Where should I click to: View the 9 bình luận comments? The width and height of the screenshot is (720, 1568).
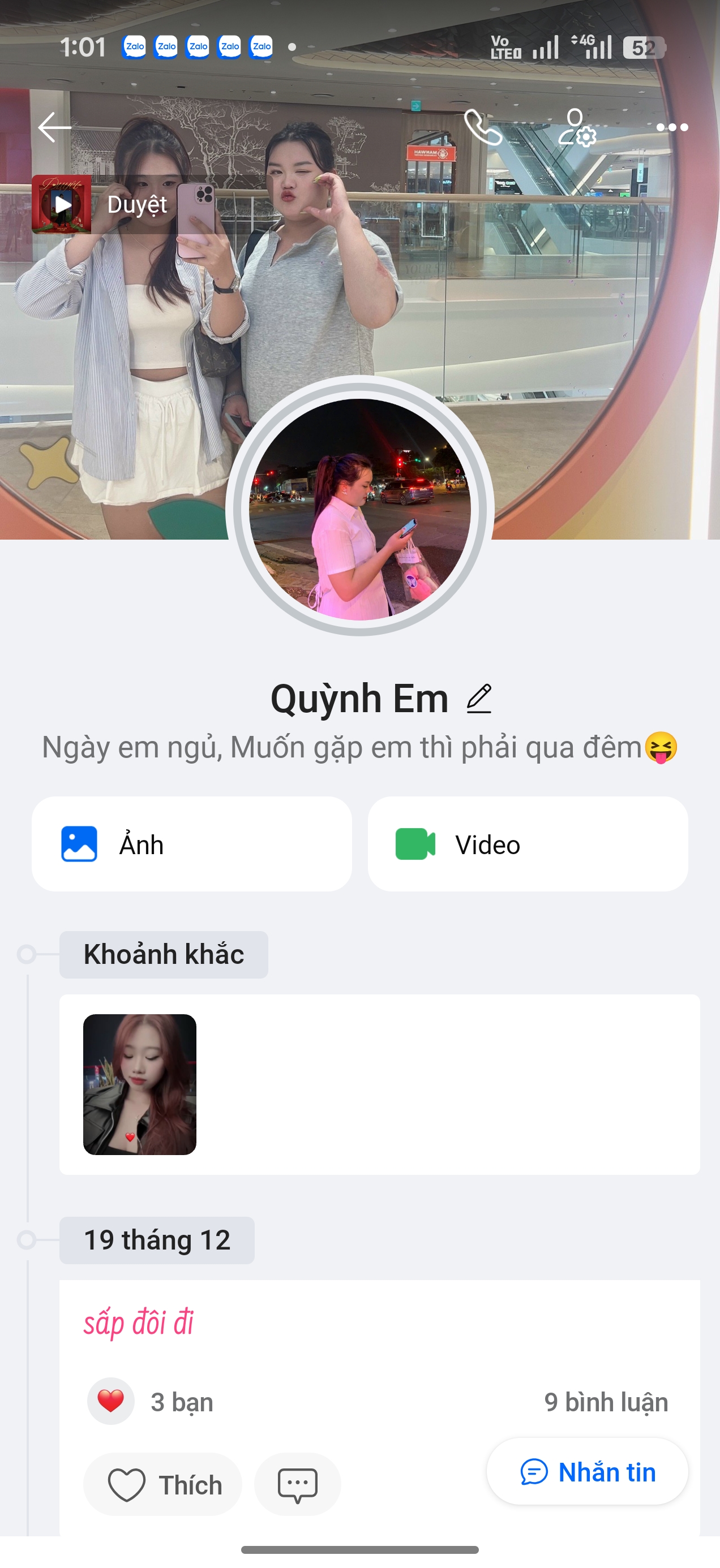point(606,1402)
